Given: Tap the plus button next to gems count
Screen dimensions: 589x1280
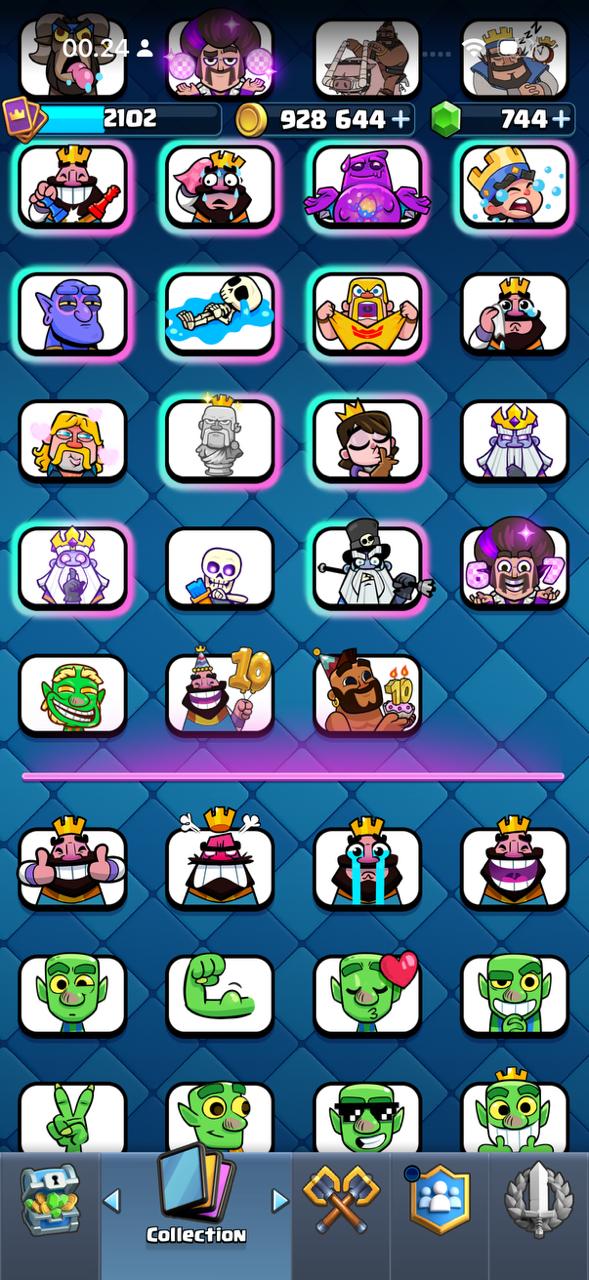Looking at the screenshot, I should 561,119.
